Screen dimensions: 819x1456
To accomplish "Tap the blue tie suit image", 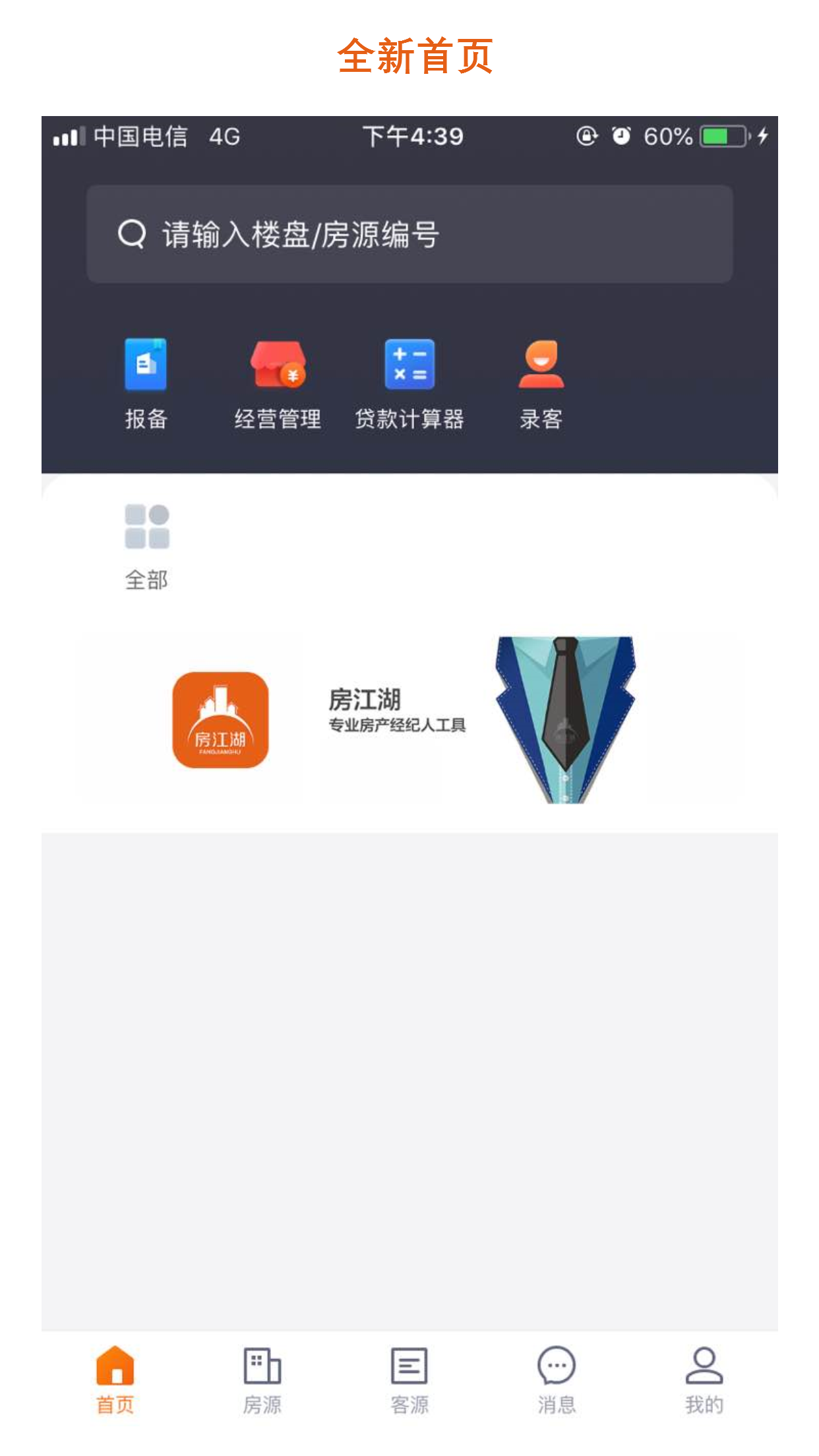I will click(564, 719).
